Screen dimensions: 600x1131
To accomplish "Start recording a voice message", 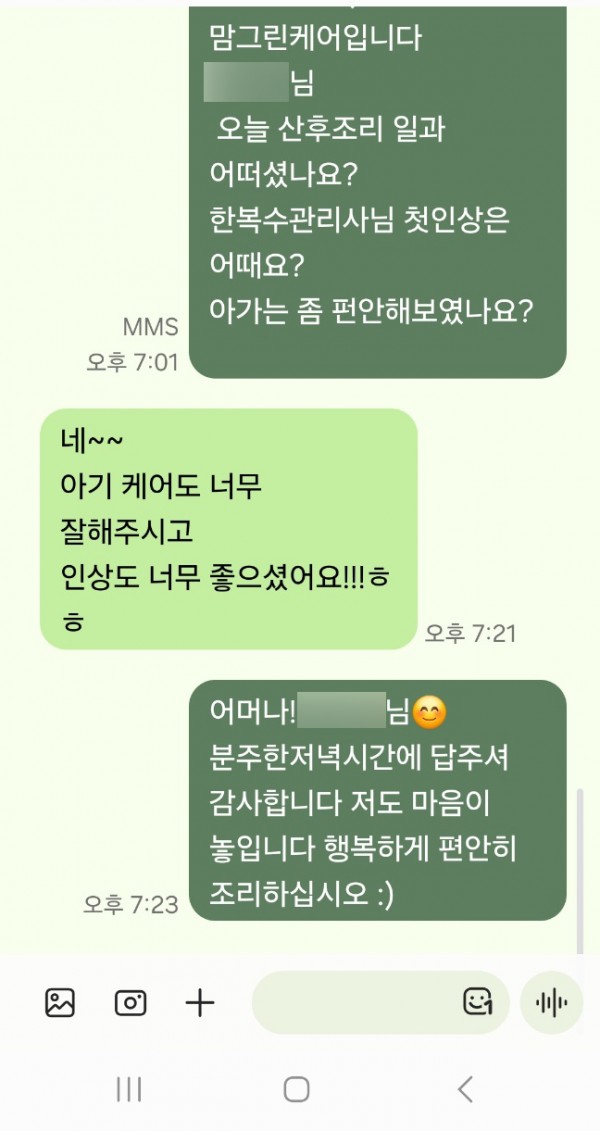I will pos(552,1002).
